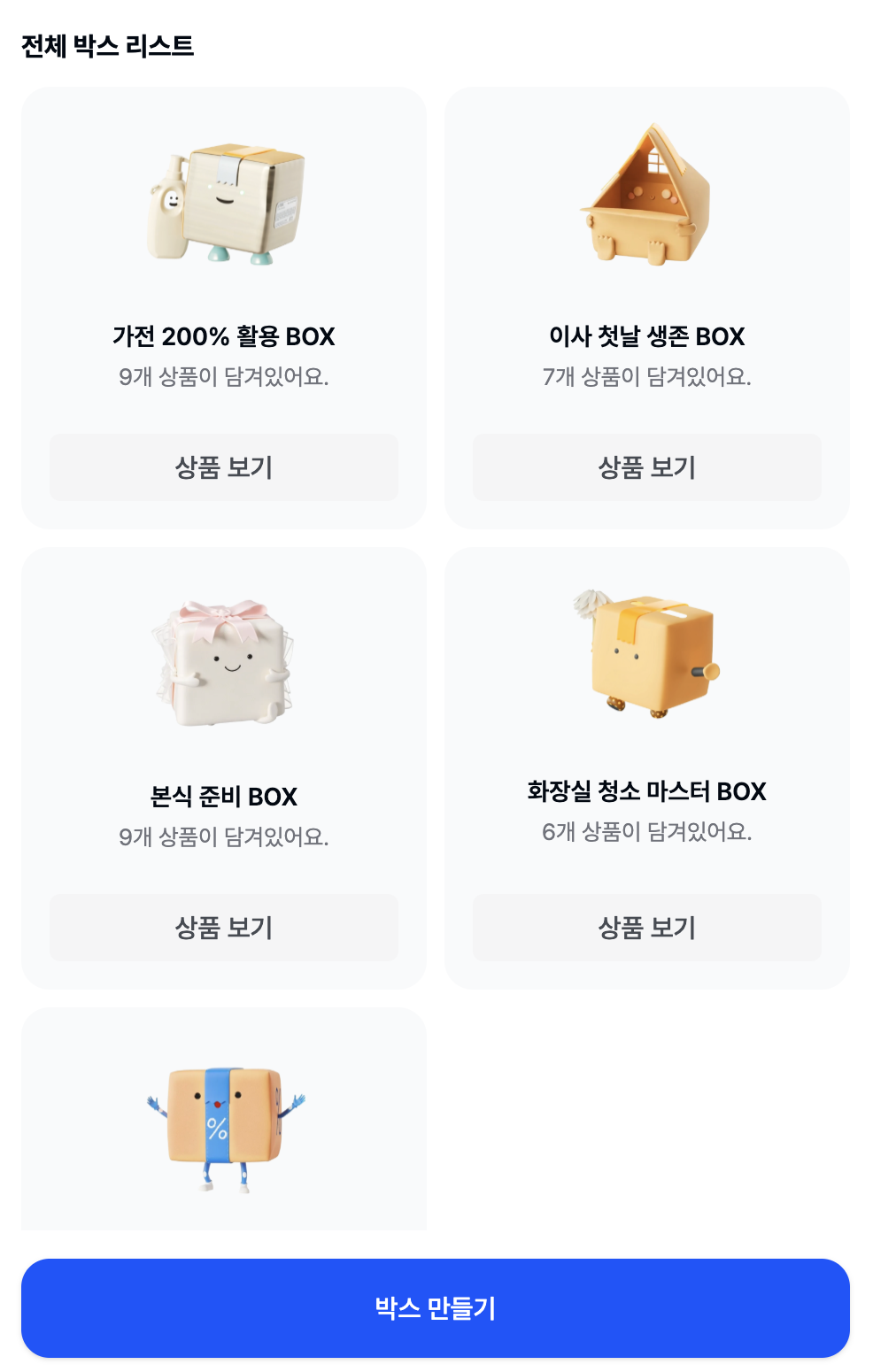
Task: Select the 이사 첫날 생존 BOX card
Action: tap(646, 266)
